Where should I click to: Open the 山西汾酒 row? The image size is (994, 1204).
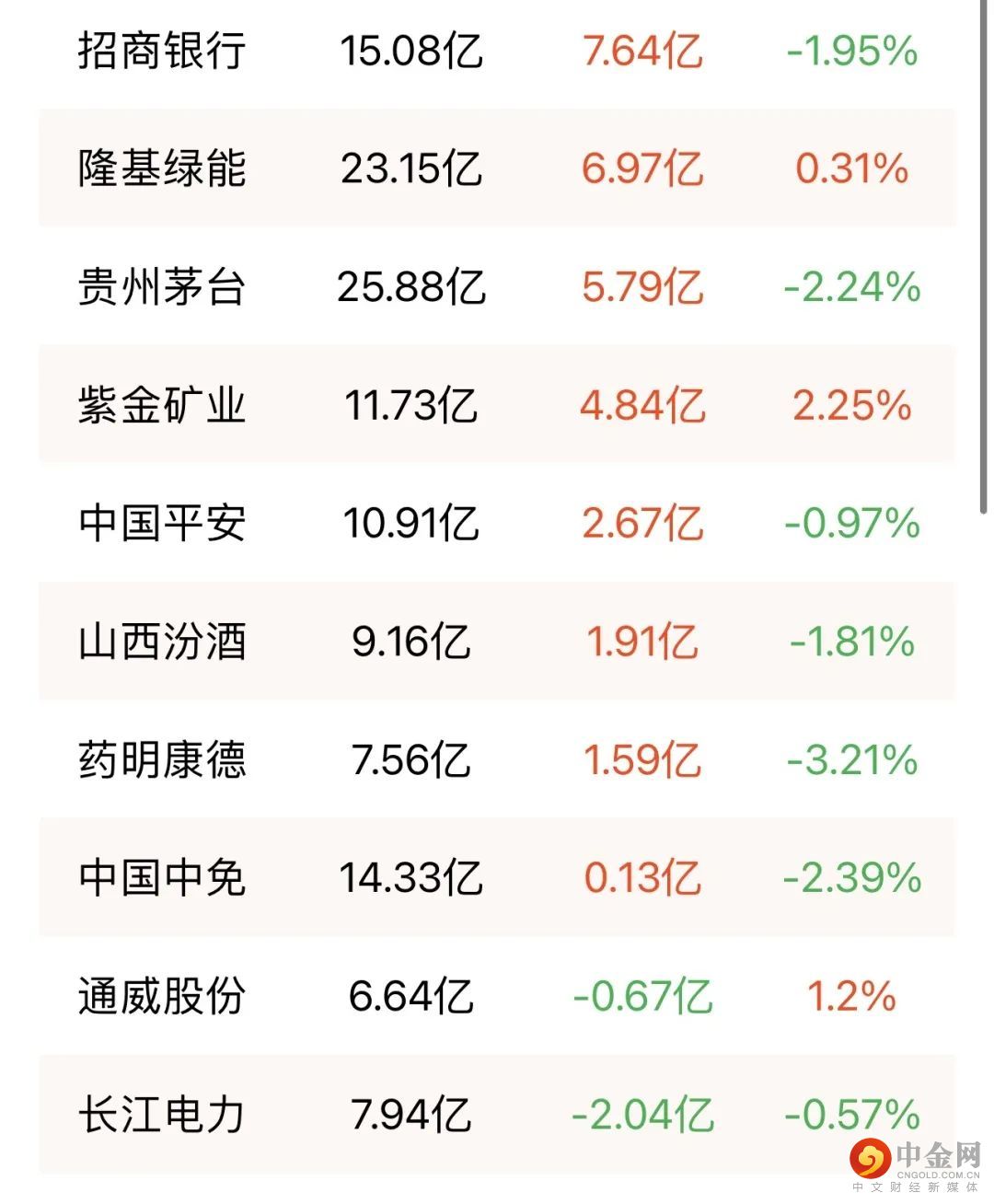[x=162, y=642]
